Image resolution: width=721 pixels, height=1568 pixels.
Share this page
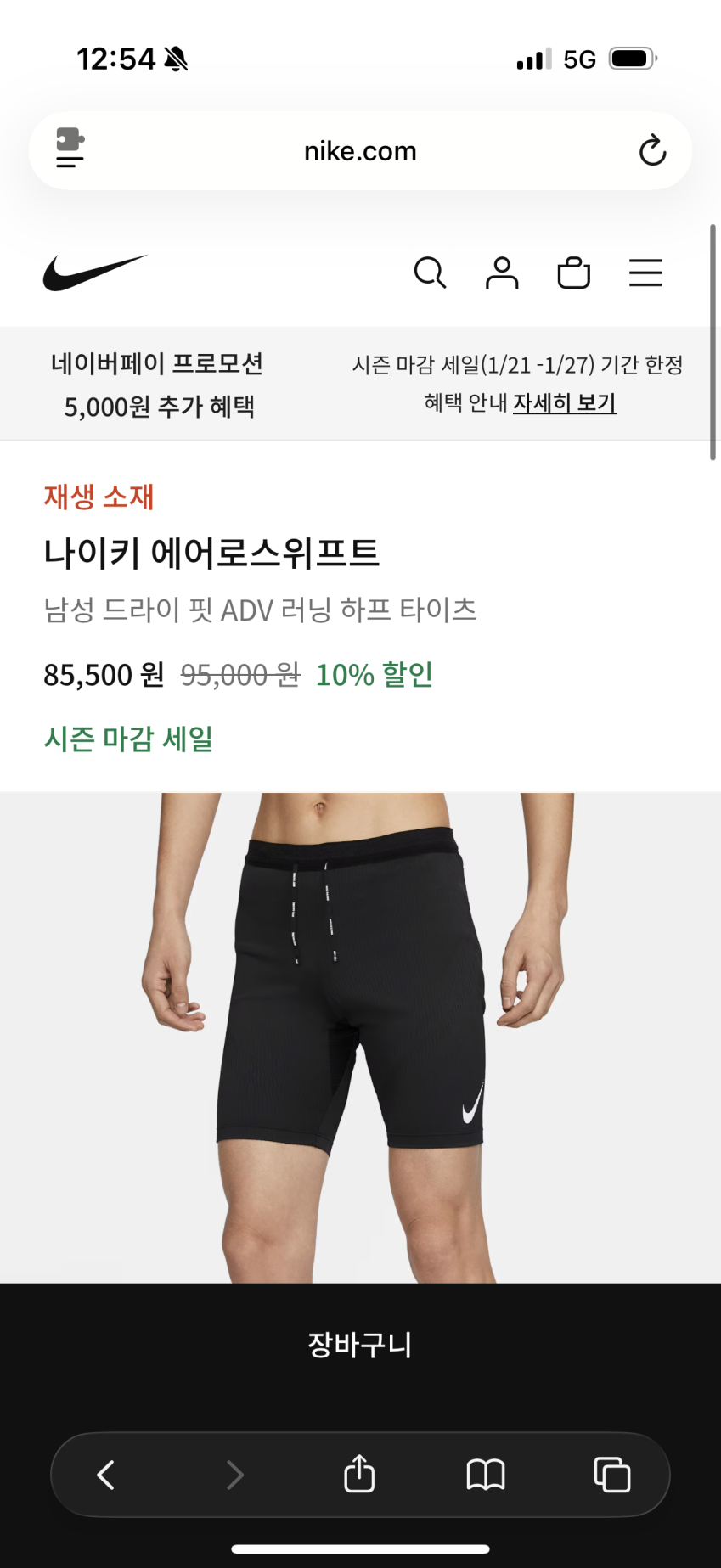(x=359, y=1474)
